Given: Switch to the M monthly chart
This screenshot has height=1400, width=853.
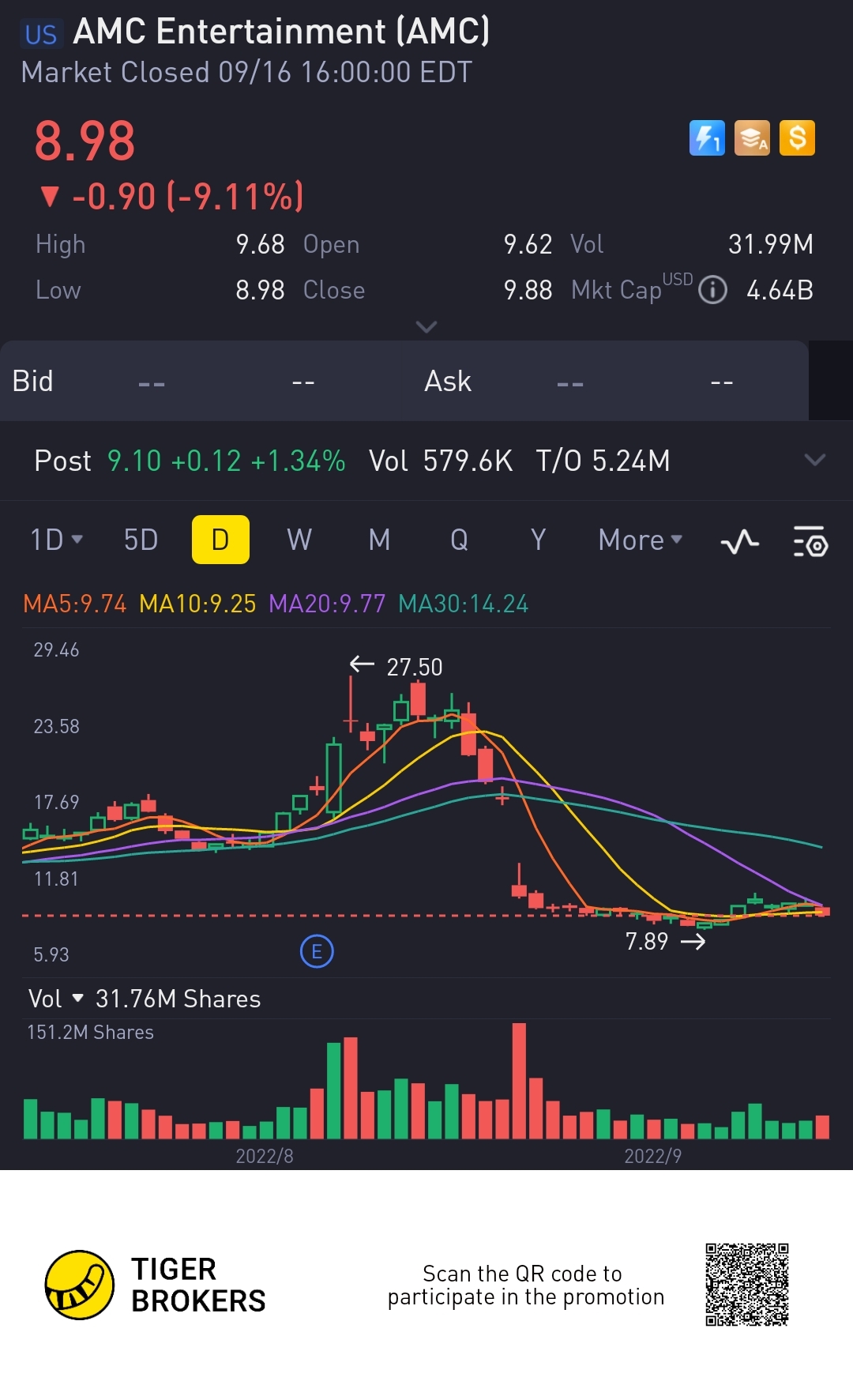Looking at the screenshot, I should pyautogui.click(x=379, y=540).
